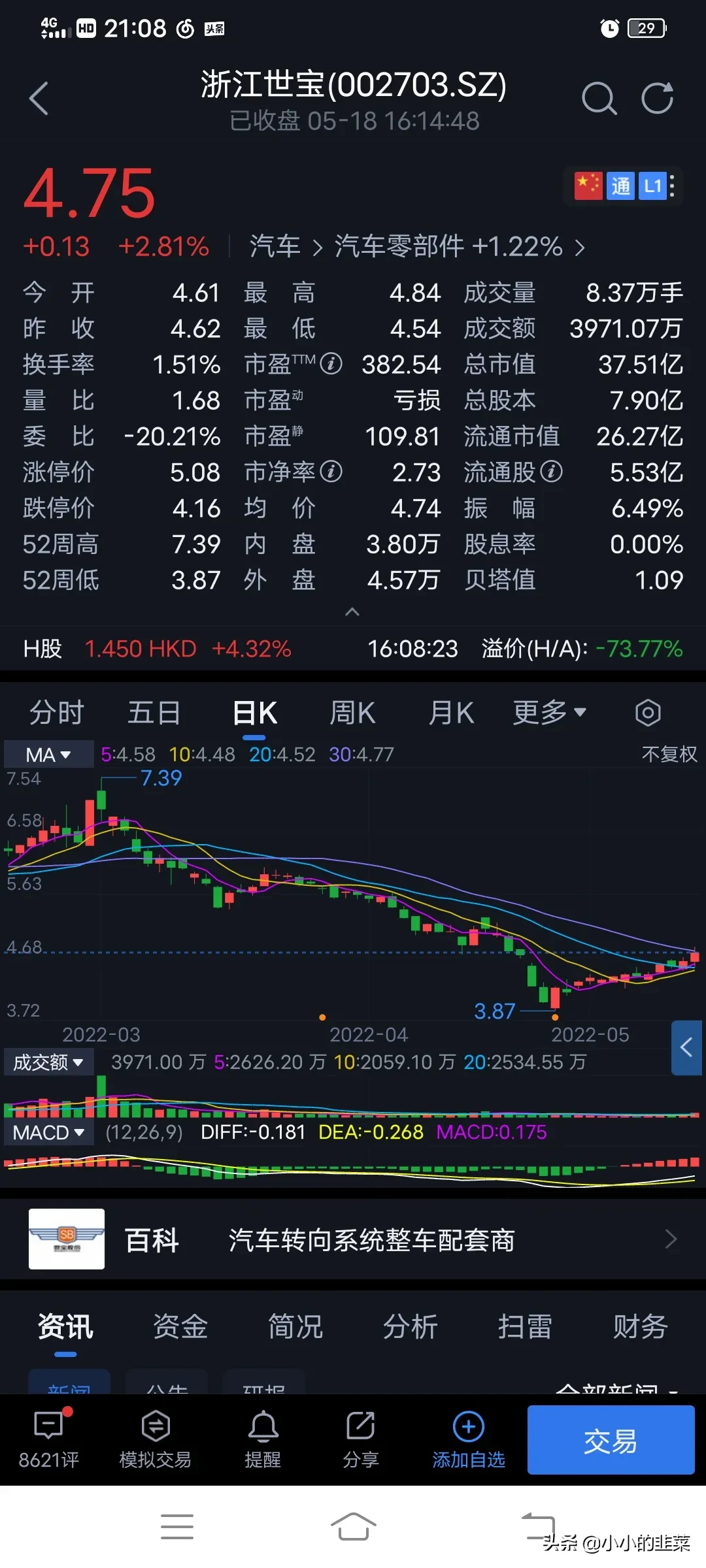Collapse the quote details with the up chevron
Screen dimensions: 706x1568
352,612
